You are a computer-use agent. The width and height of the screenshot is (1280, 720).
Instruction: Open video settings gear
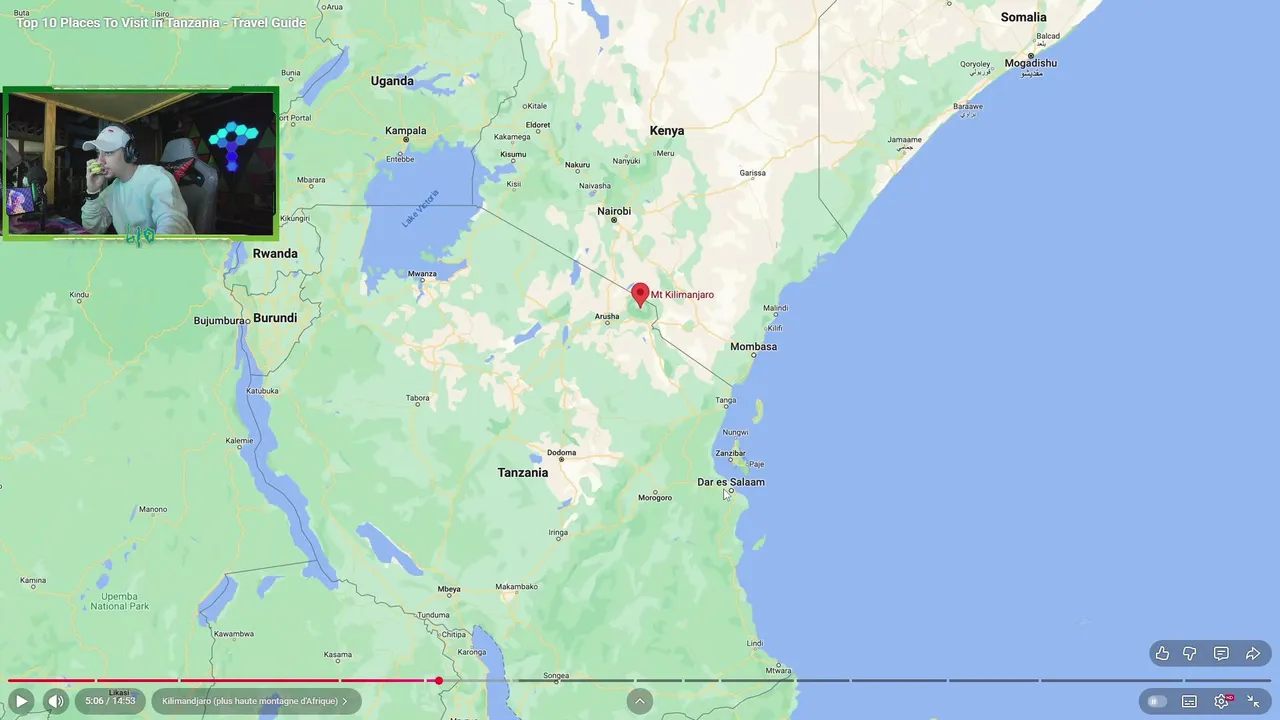coord(1221,701)
